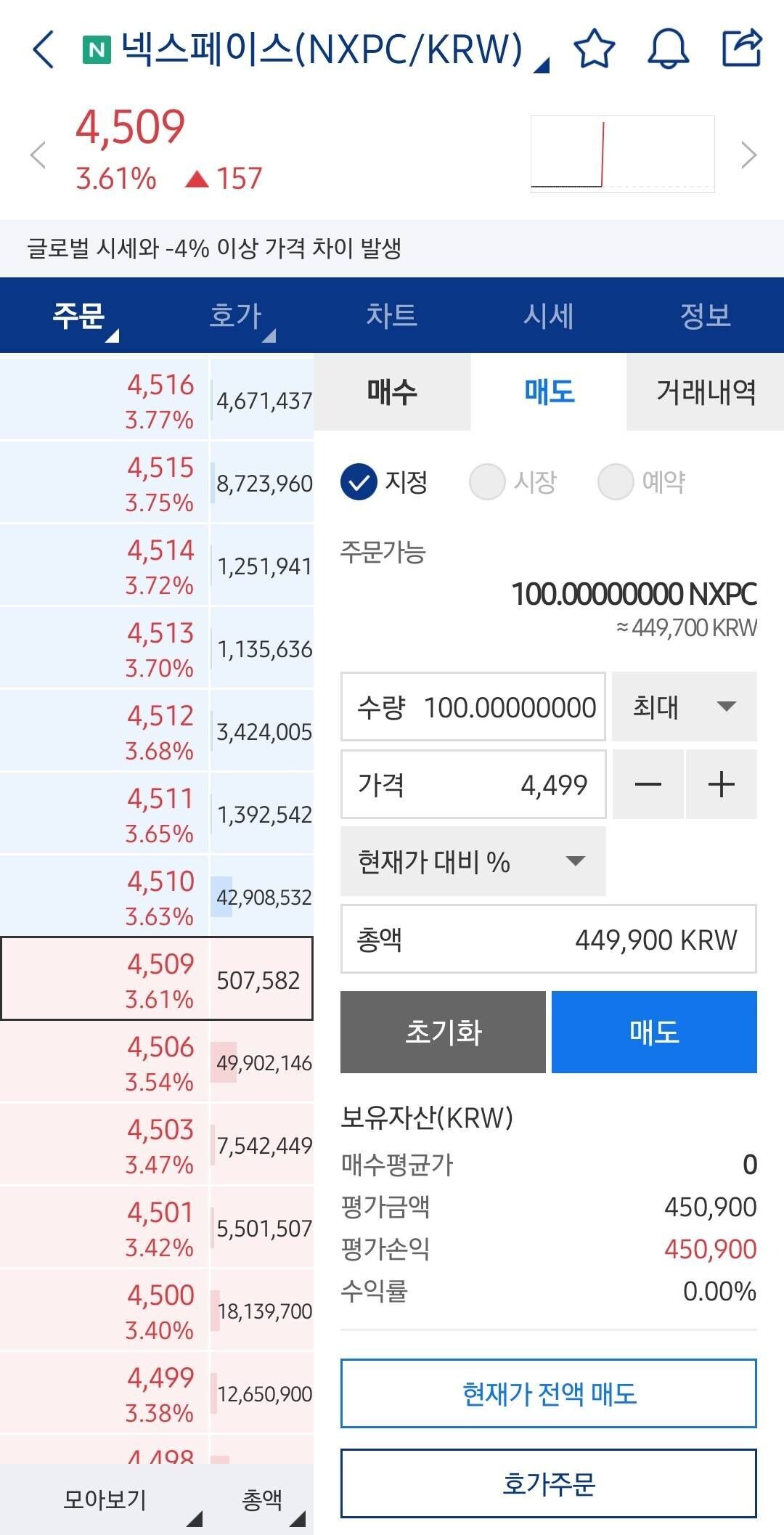Tap the right arrow next to the chart
Screen dimensions: 784x1535
pos(748,155)
